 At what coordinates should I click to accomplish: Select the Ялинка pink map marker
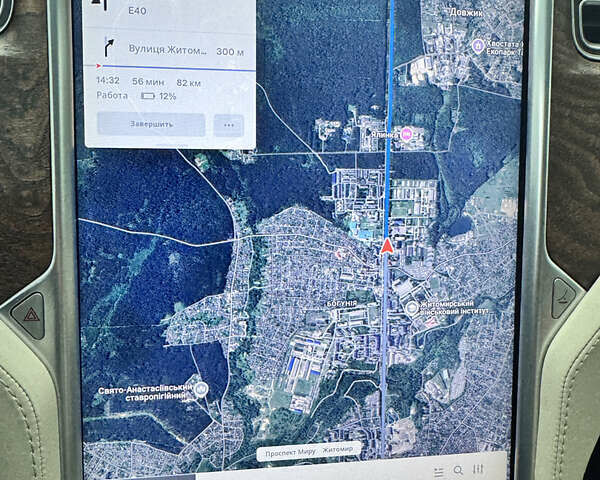(406, 133)
